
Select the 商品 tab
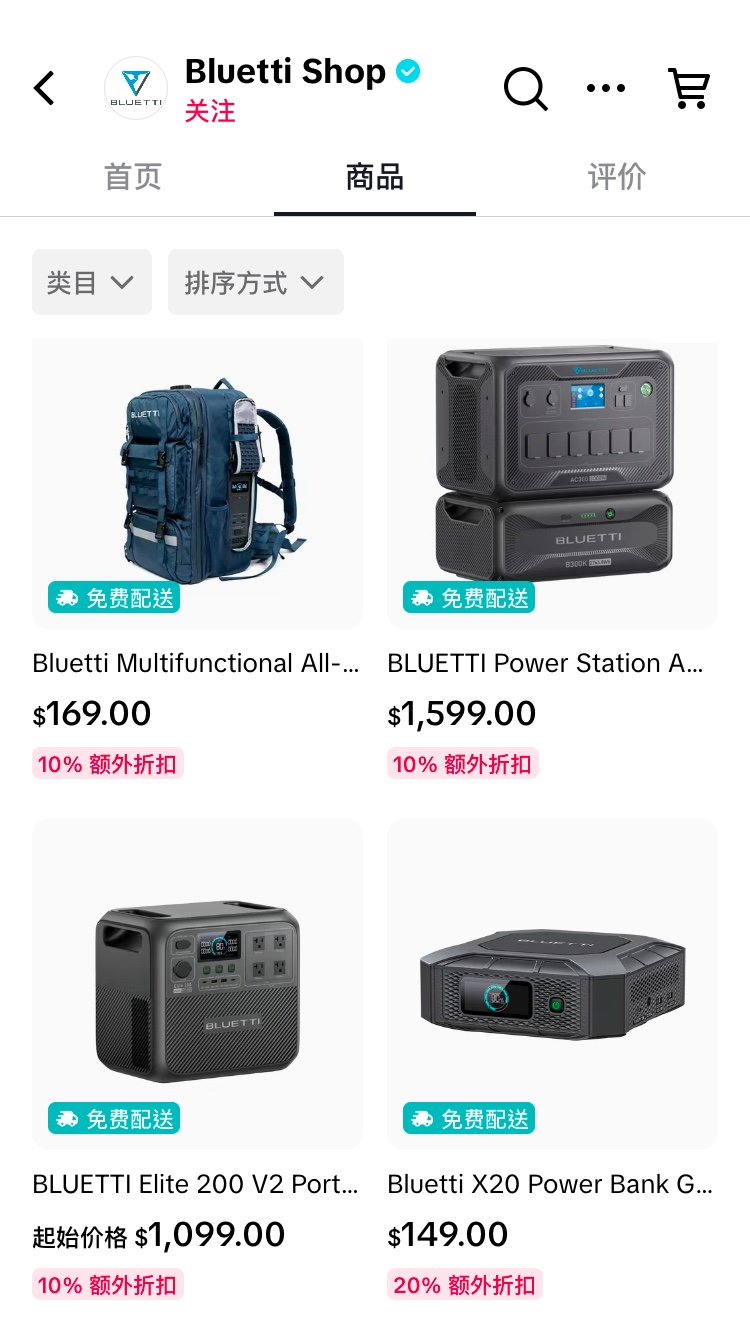point(375,177)
